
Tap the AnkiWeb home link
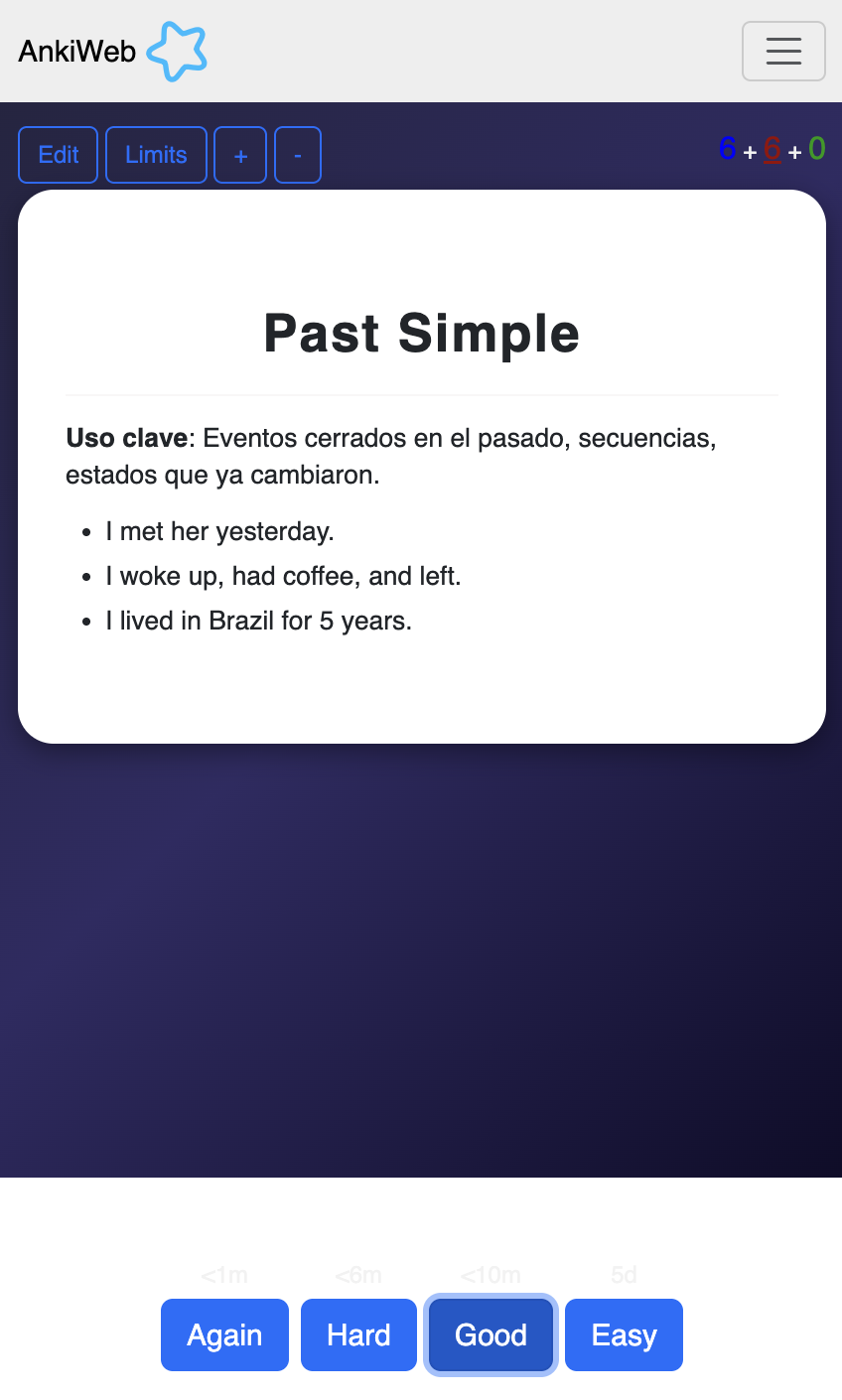pyautogui.click(x=112, y=51)
